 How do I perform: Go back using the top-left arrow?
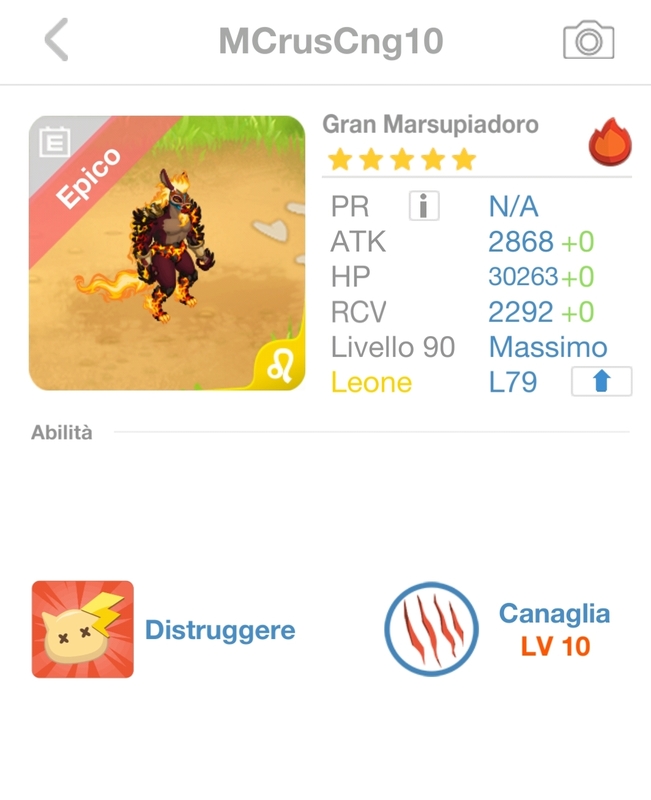click(57, 41)
